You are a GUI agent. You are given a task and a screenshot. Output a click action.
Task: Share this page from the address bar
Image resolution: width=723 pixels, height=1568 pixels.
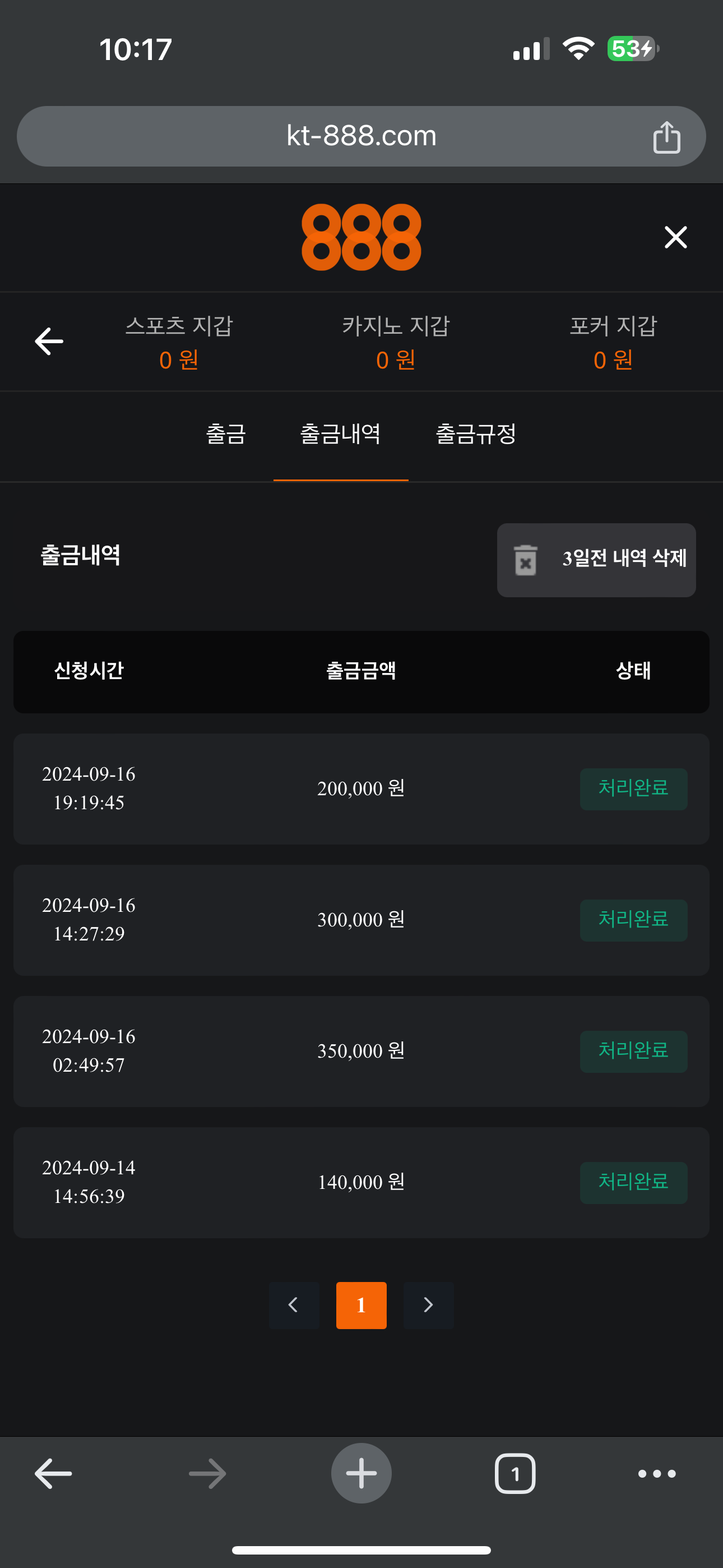click(x=666, y=137)
